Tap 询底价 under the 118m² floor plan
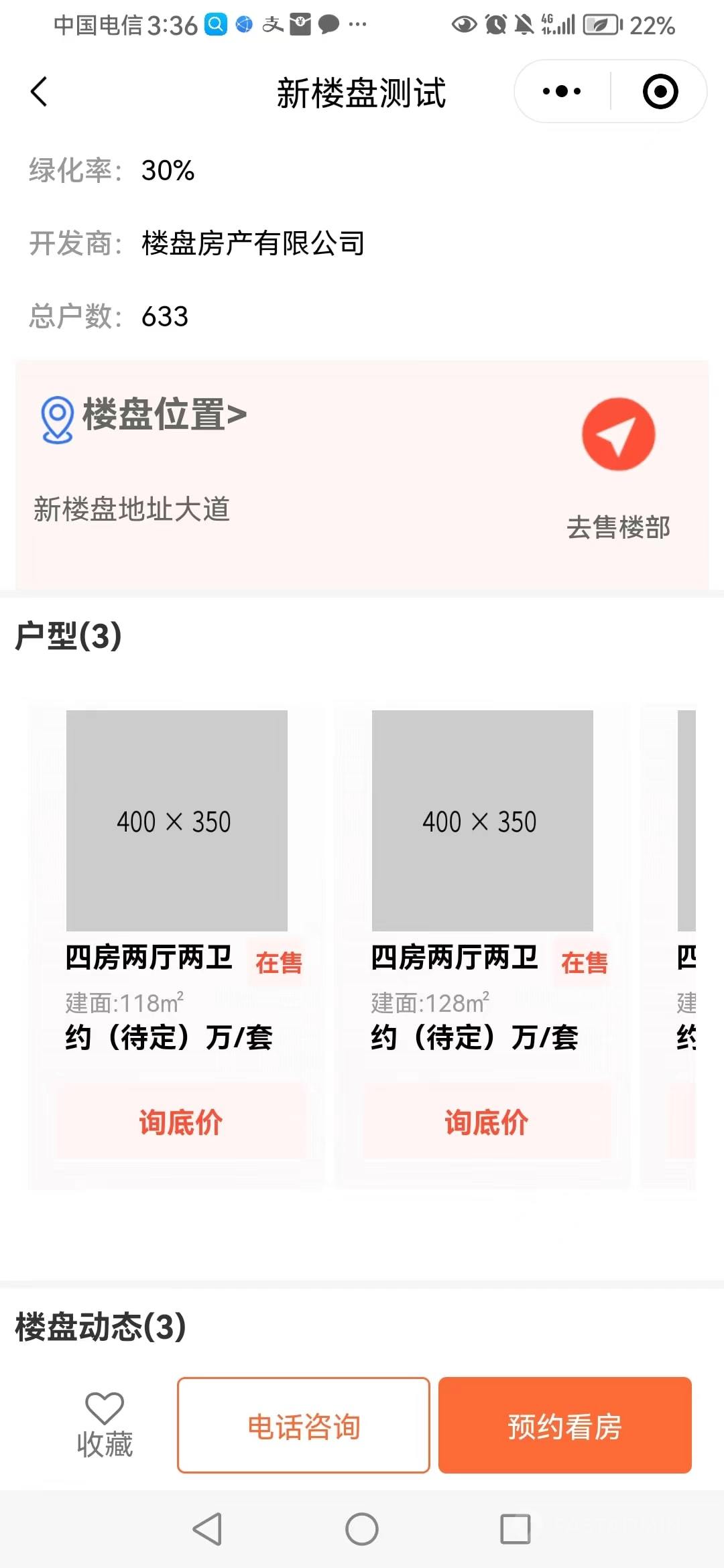The height and width of the screenshot is (1568, 724). (x=181, y=1122)
